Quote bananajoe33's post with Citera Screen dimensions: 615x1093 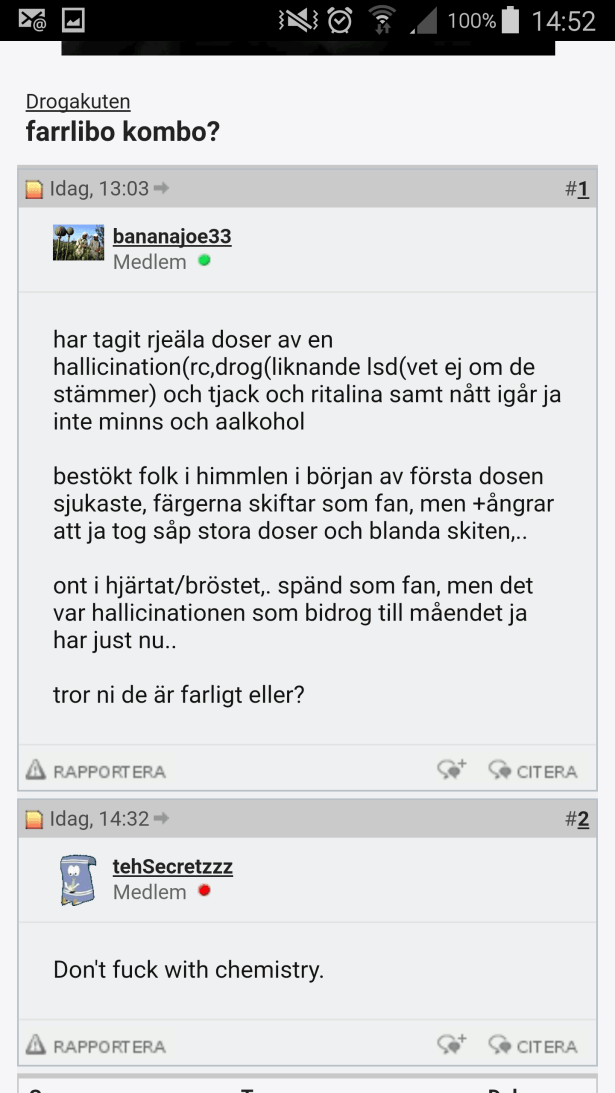533,772
